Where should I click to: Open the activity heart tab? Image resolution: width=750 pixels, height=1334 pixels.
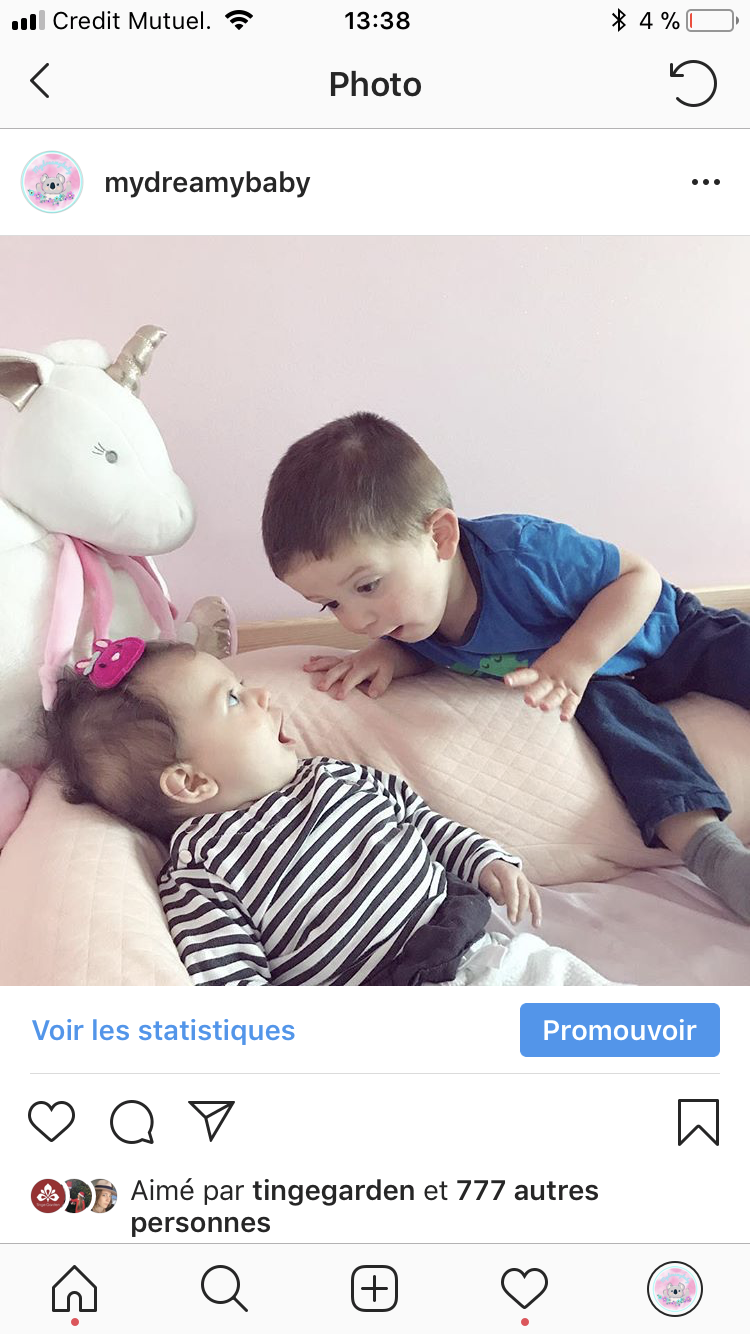point(524,1288)
